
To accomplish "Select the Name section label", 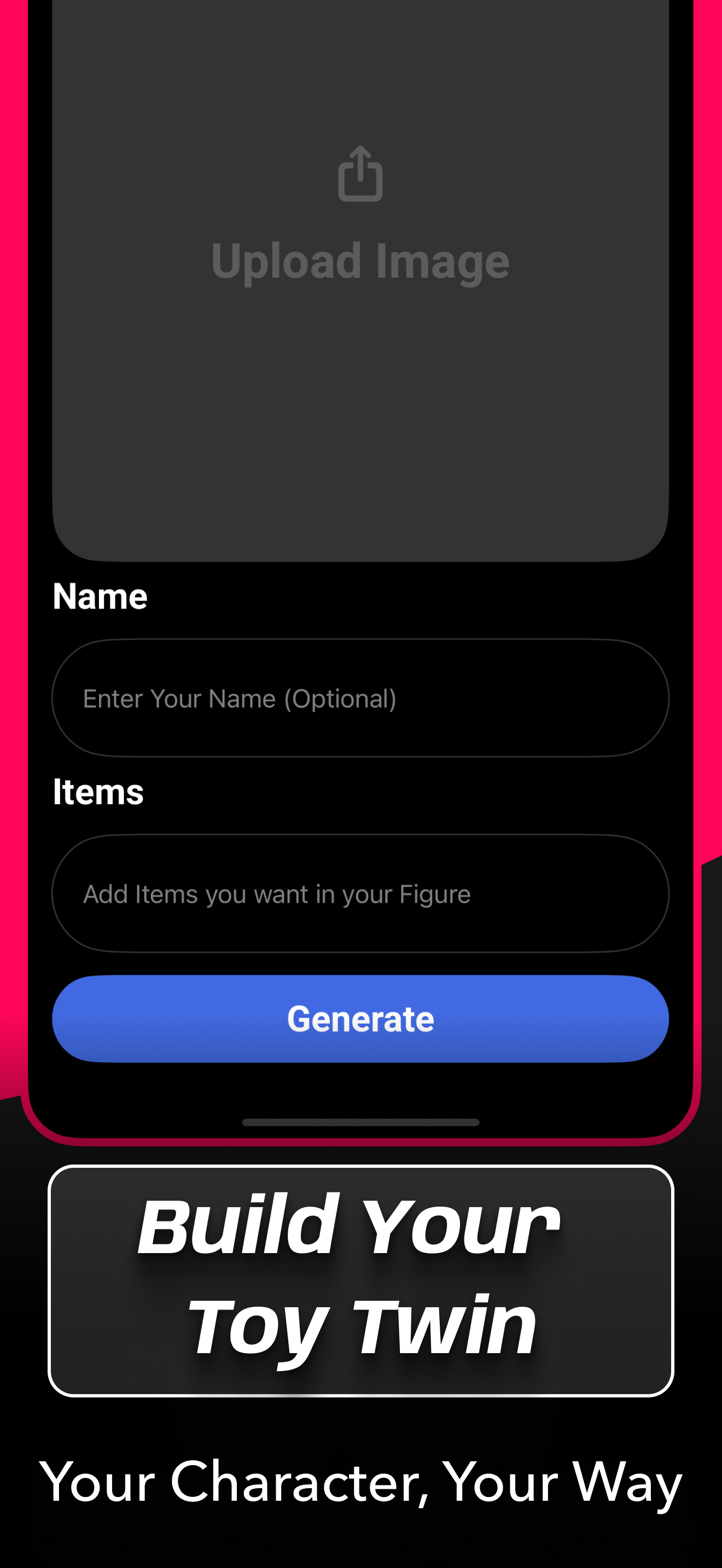I will [x=99, y=596].
